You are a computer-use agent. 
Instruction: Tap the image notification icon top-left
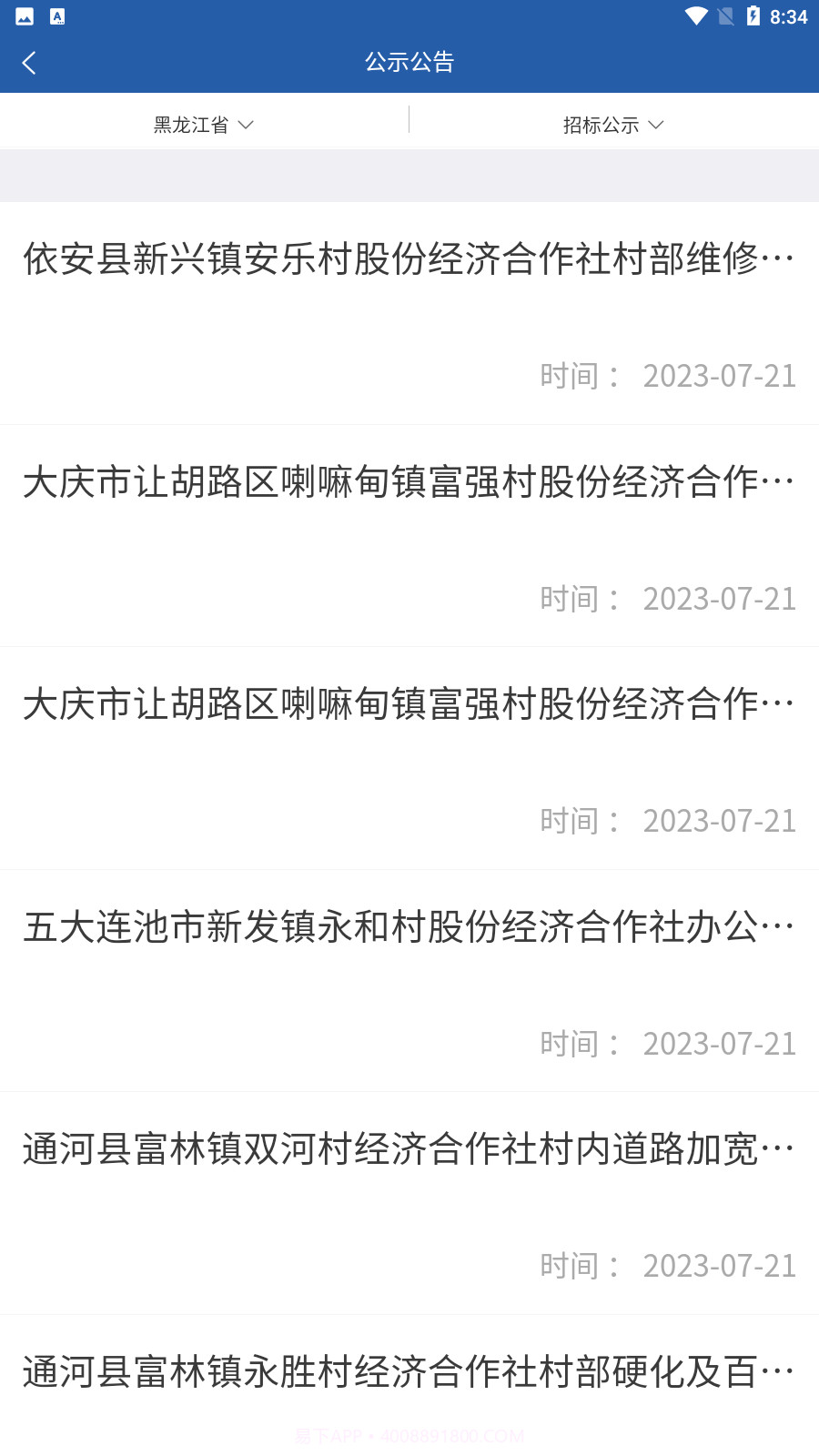(x=23, y=15)
